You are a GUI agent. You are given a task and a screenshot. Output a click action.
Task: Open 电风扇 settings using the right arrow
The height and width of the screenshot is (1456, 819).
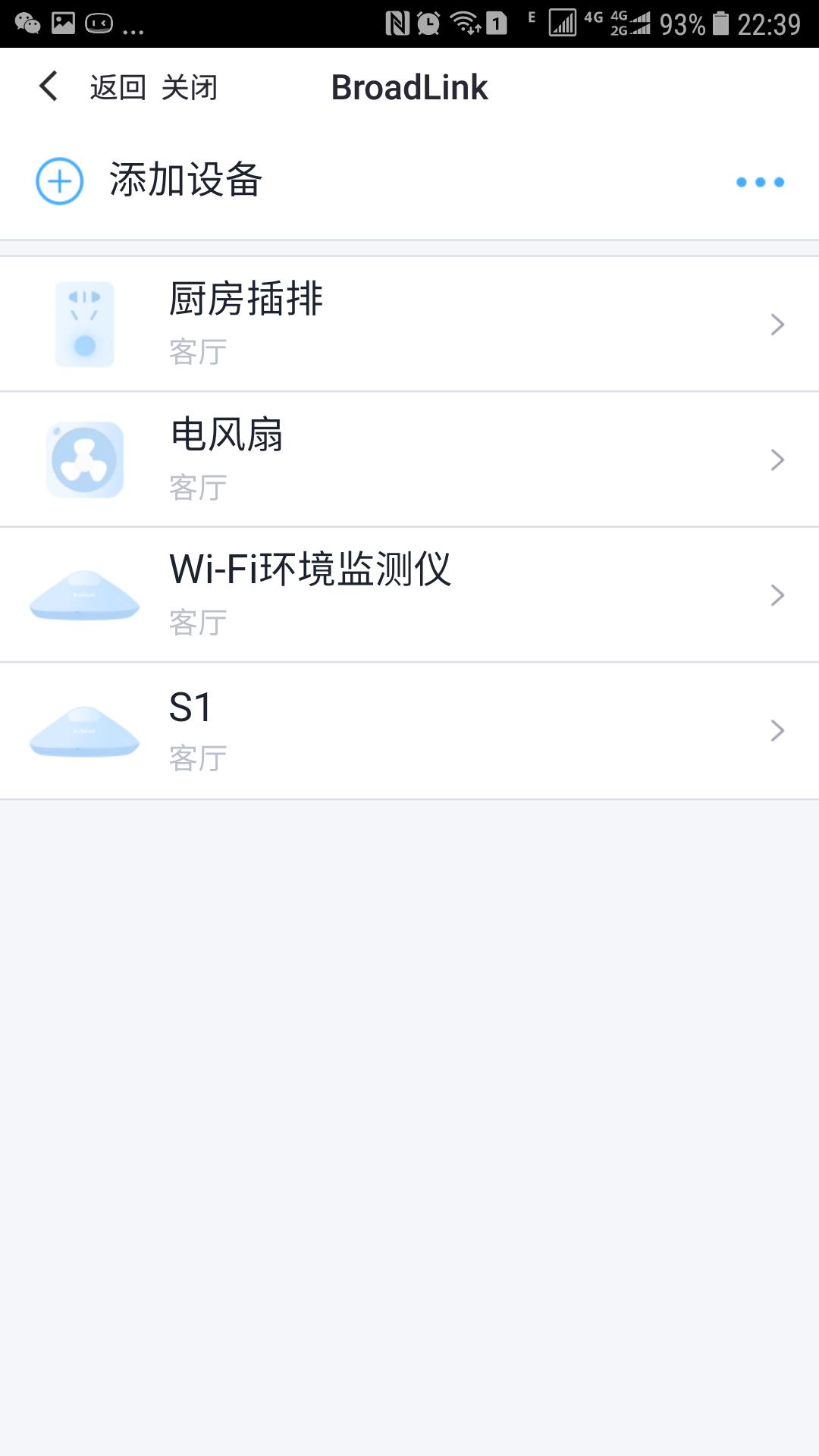(777, 459)
